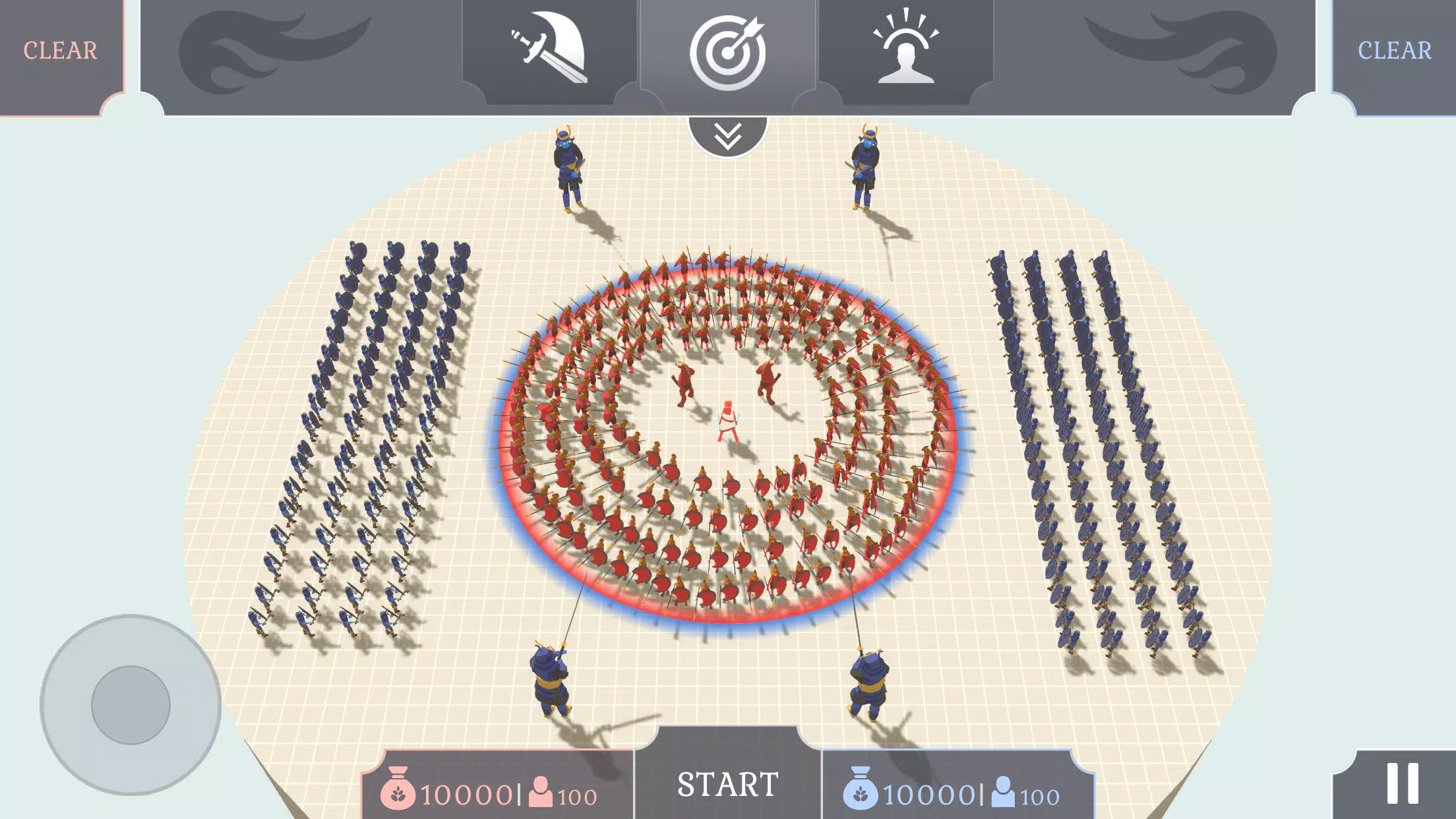Image resolution: width=1456 pixels, height=819 pixels.
Task: Start the battle
Action: (728, 784)
